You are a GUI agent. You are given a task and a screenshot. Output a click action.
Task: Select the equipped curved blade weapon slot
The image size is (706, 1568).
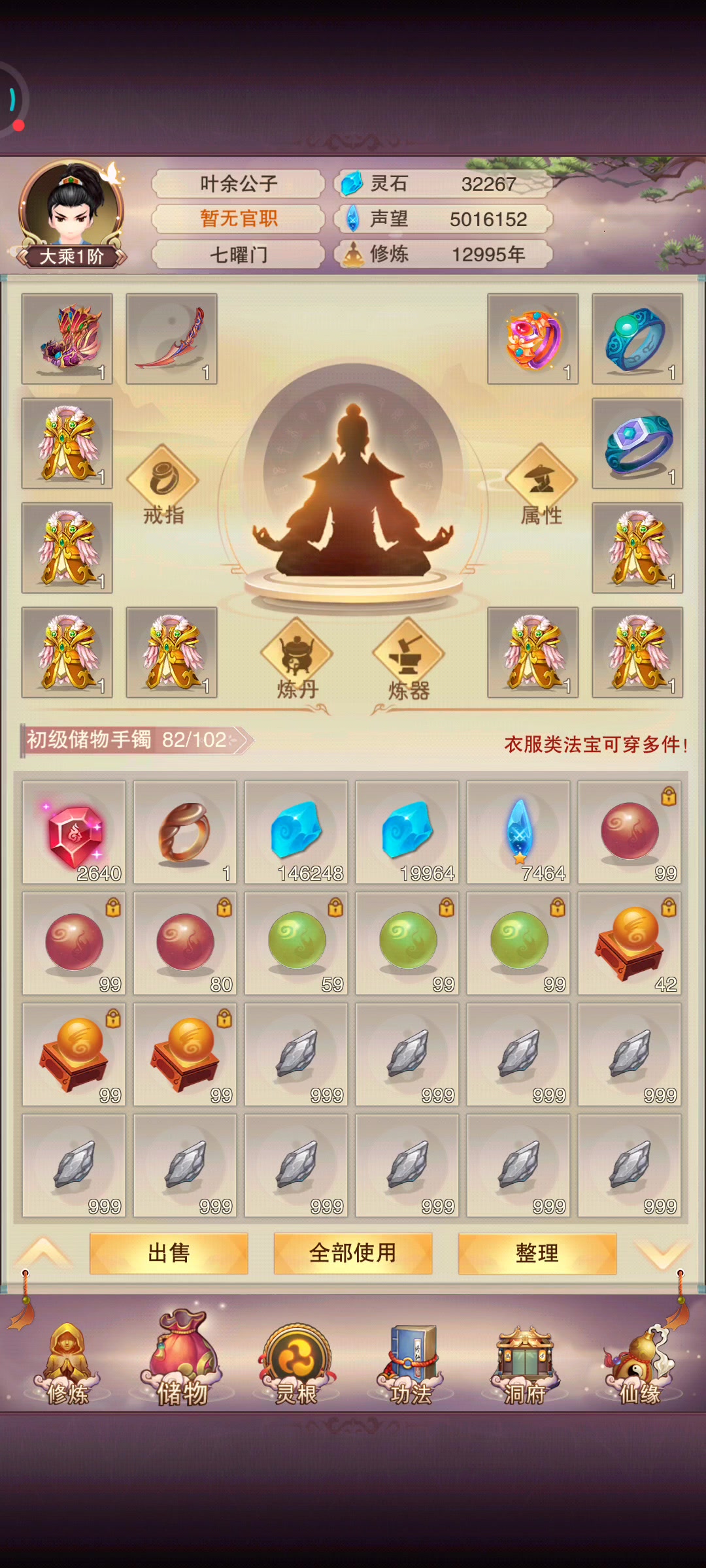(x=172, y=338)
